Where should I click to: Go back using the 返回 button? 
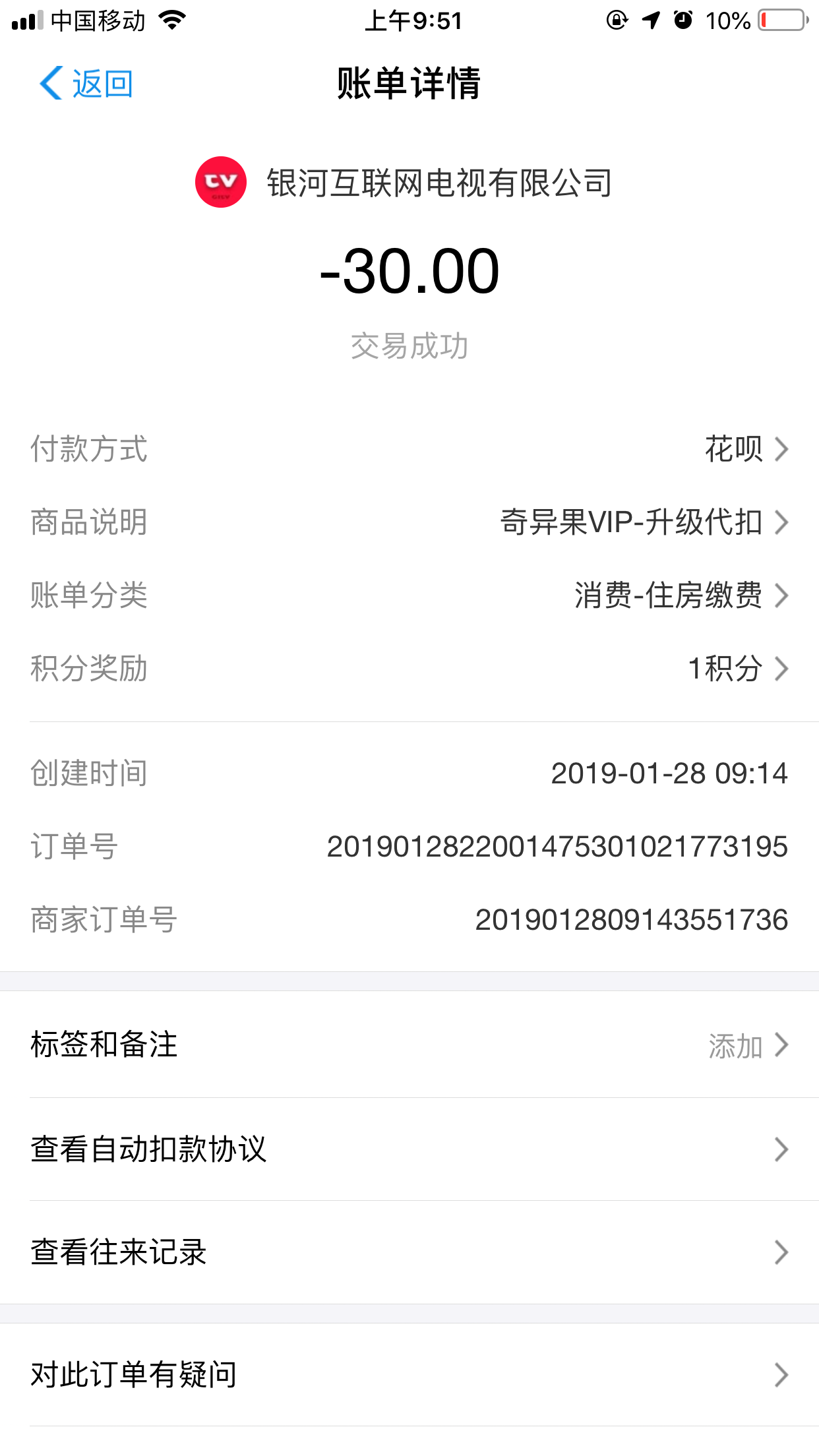(86, 84)
